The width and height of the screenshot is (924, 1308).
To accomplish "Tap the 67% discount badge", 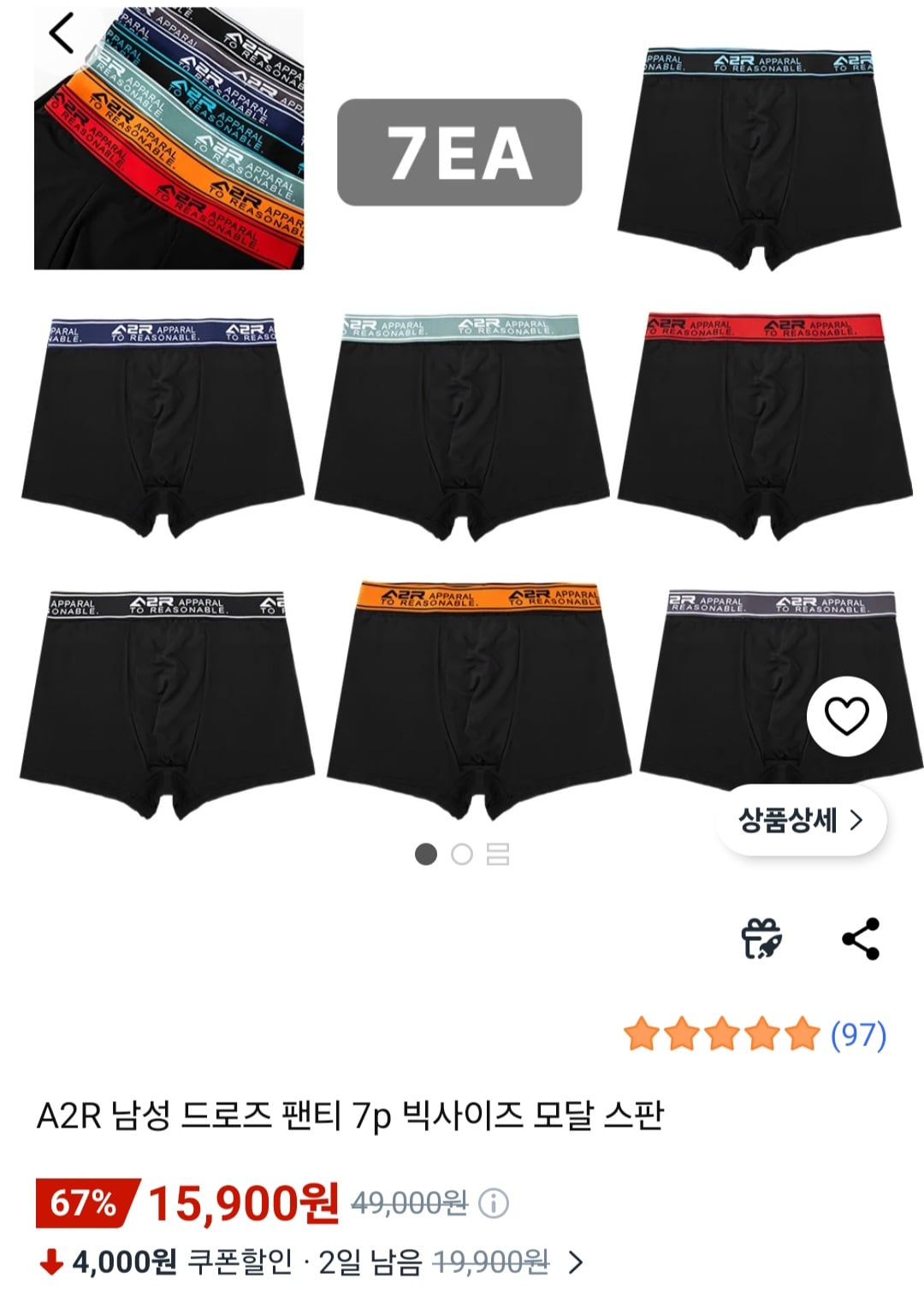I will pos(80,1201).
